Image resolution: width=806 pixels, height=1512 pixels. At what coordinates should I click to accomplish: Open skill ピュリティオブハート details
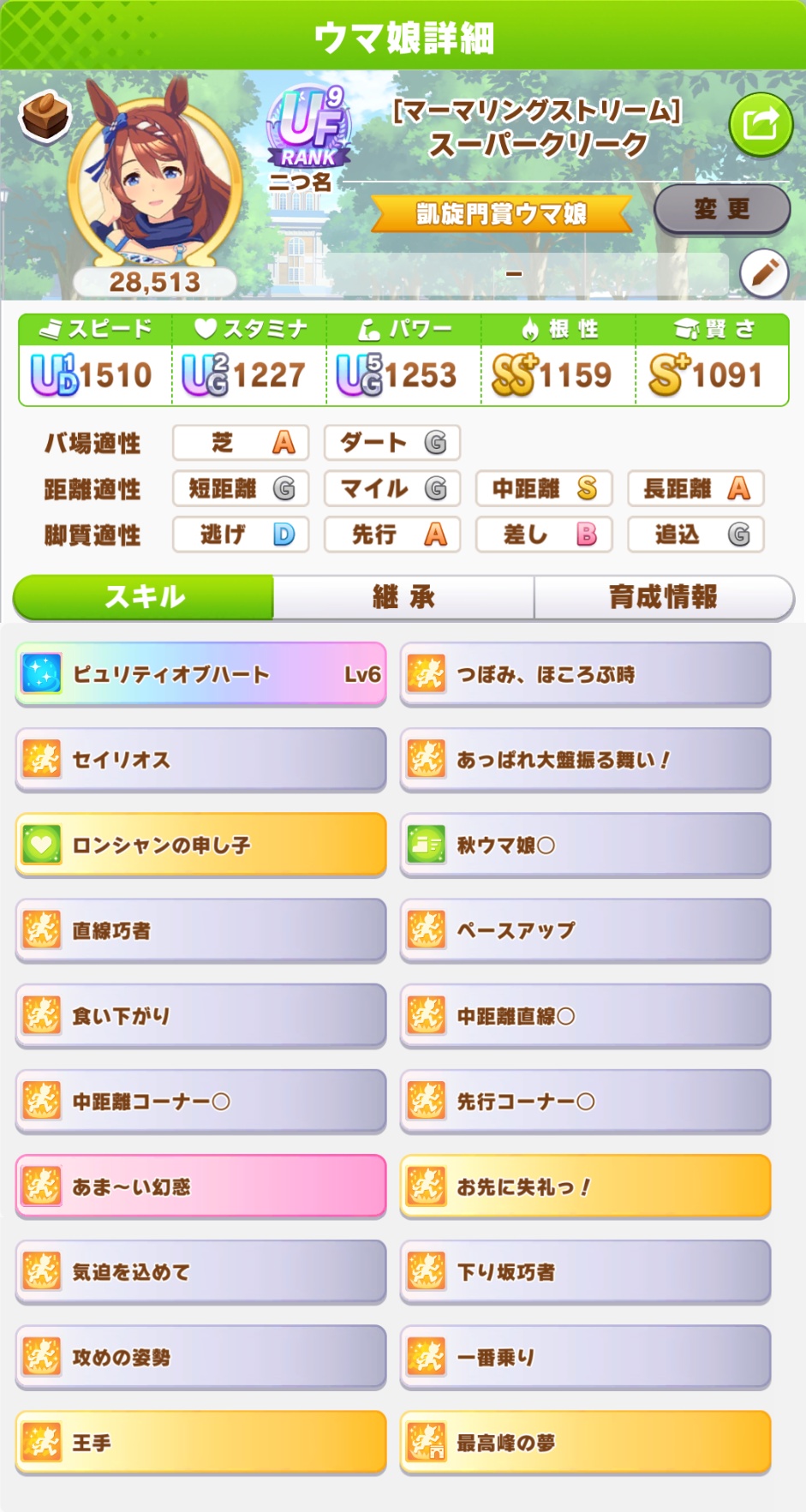tap(201, 674)
